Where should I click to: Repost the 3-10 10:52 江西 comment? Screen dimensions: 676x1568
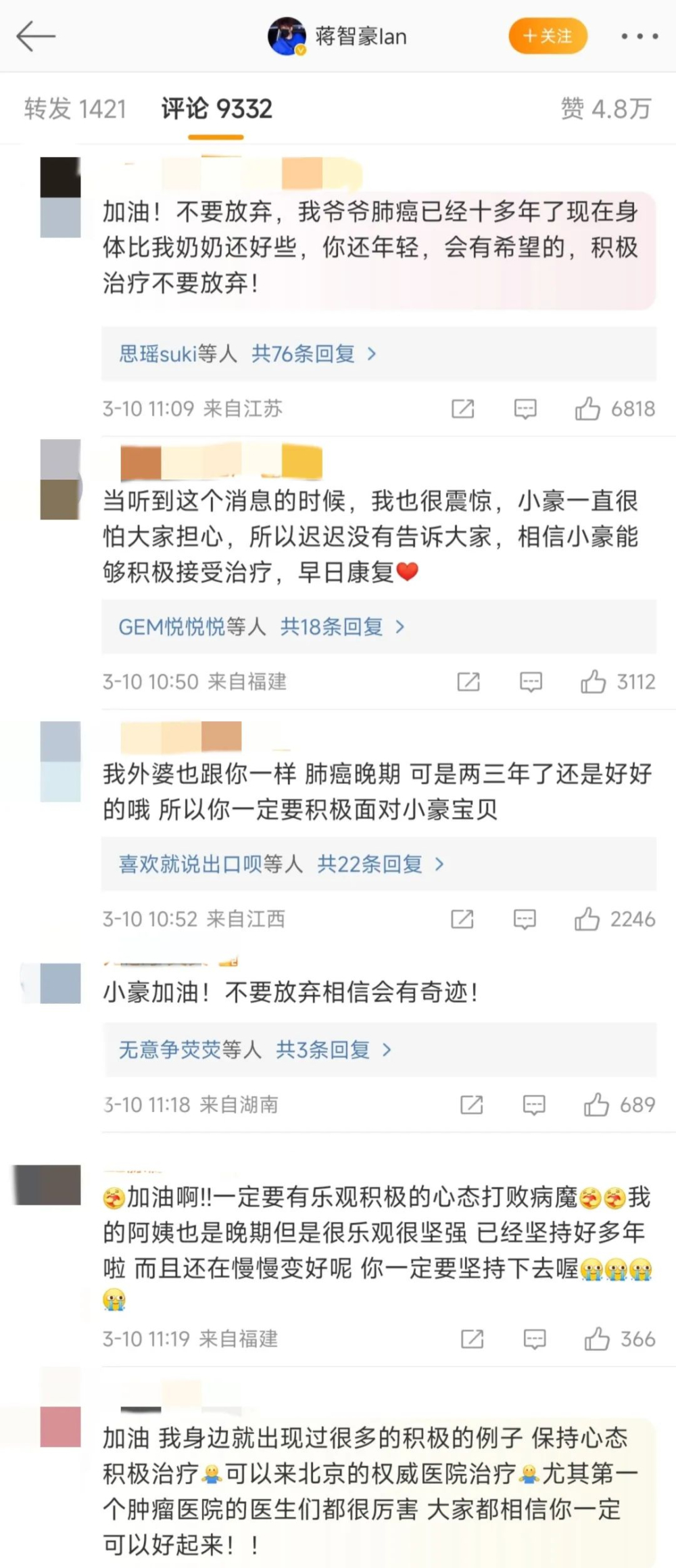coord(462,919)
